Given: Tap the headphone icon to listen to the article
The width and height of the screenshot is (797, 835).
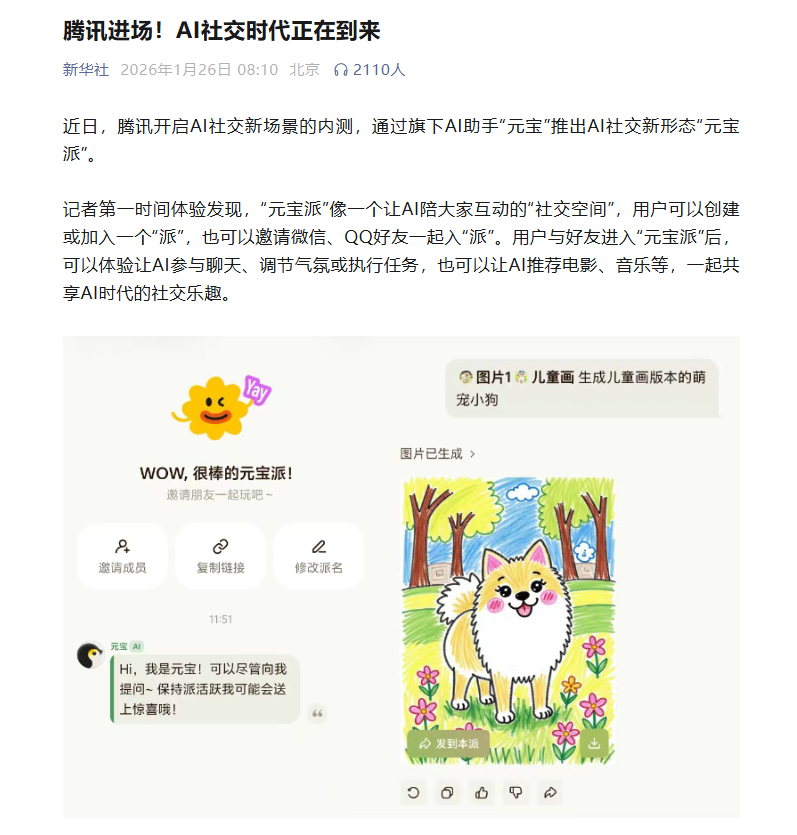Looking at the screenshot, I should (341, 70).
